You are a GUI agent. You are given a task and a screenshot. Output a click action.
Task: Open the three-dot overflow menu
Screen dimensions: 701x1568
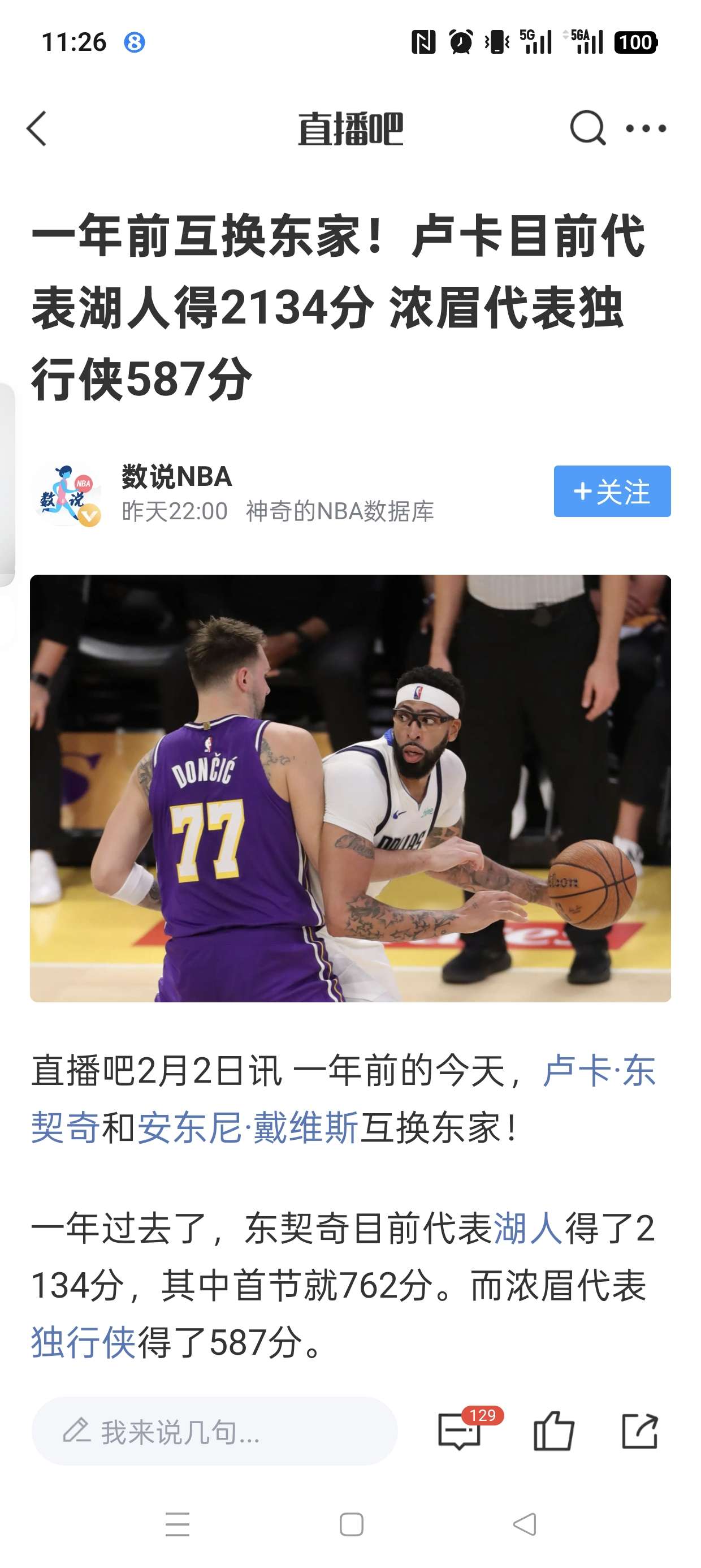tap(646, 128)
